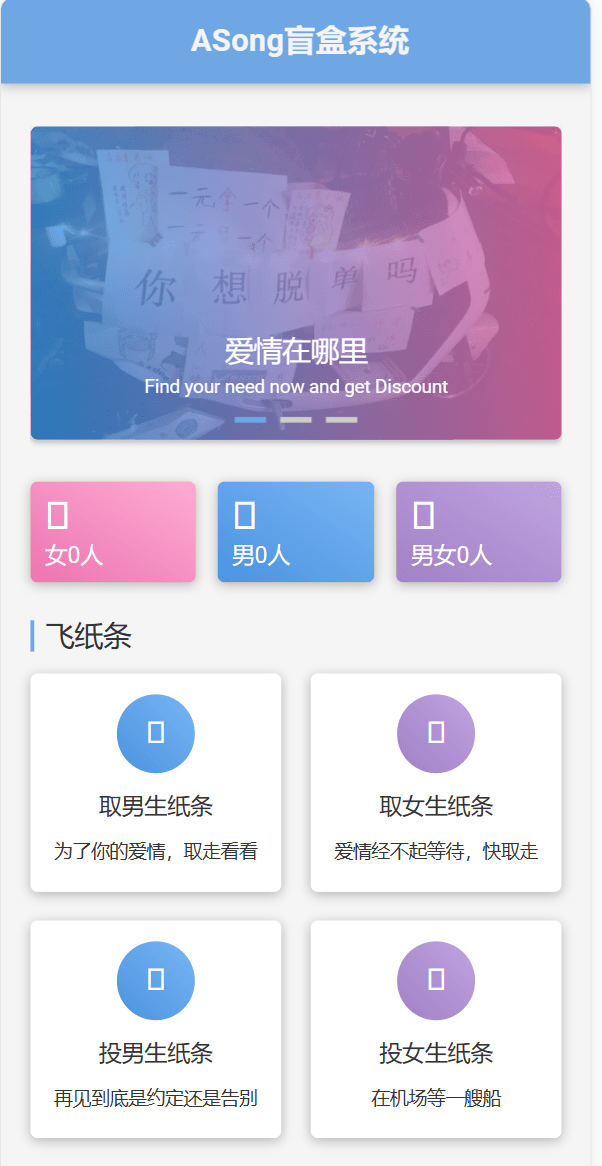Open the 取男生纸条 card
602x1166 pixels.
point(156,782)
